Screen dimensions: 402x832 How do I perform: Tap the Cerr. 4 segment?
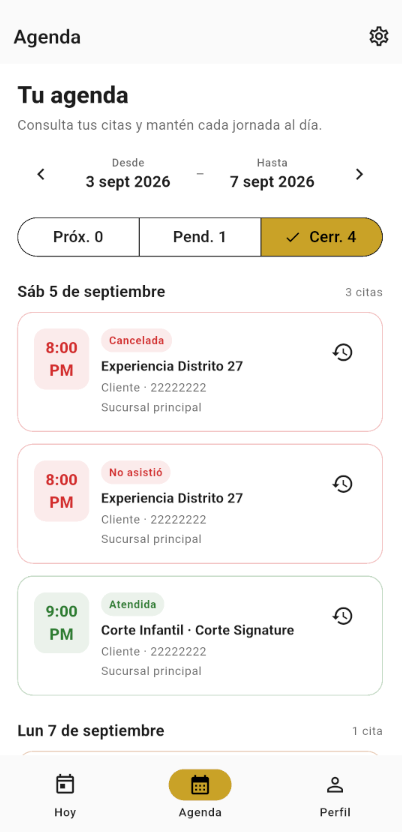pyautogui.click(x=322, y=237)
